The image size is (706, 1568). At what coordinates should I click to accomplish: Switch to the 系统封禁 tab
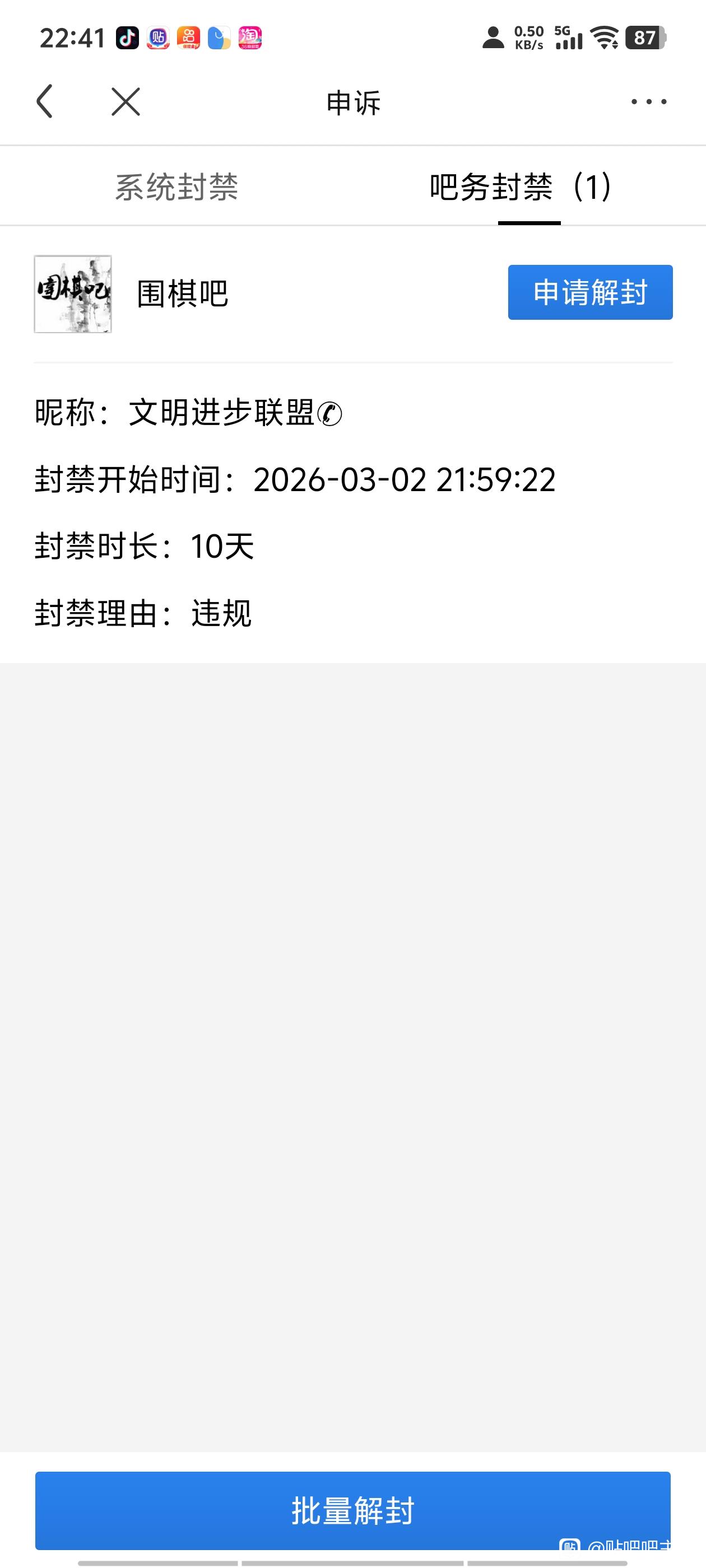point(176,187)
